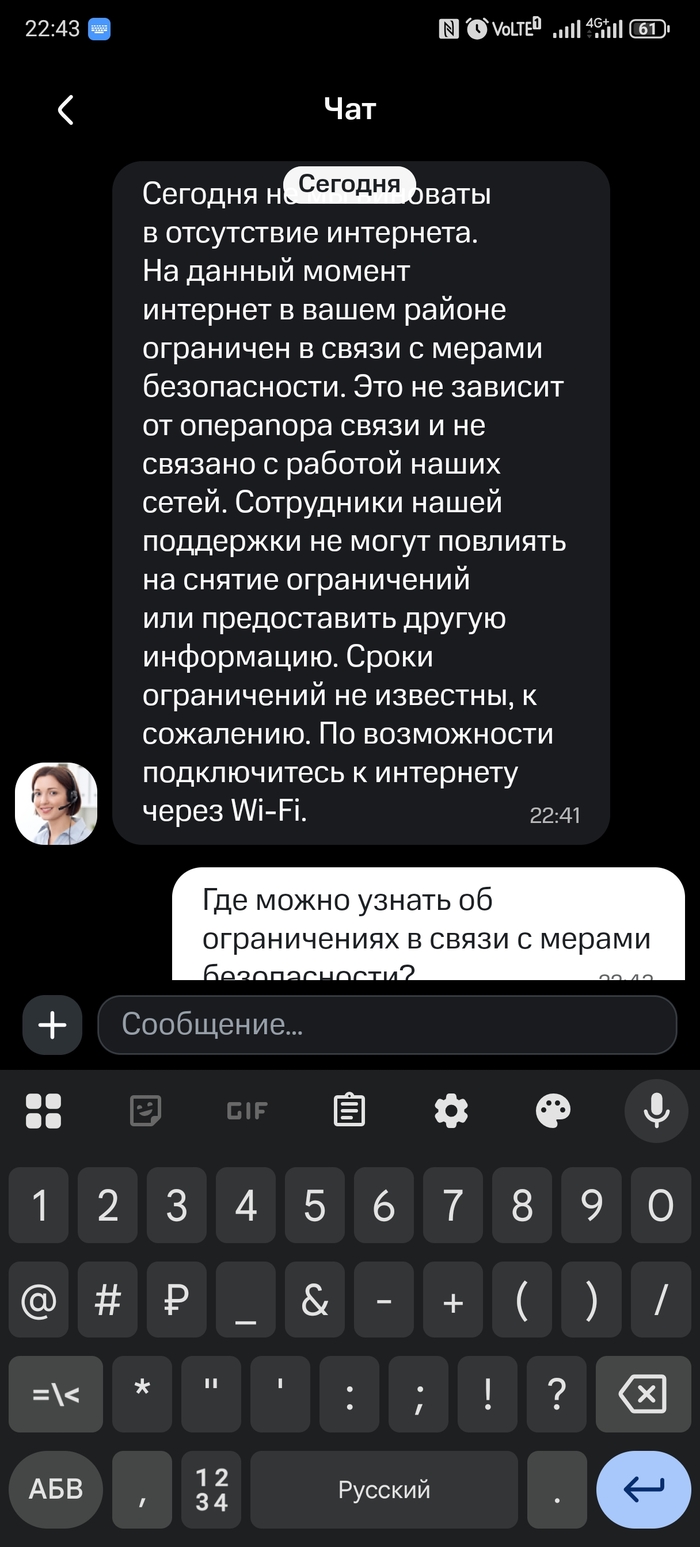
Task: Open the GIF keyboard panel
Action: [x=247, y=1110]
